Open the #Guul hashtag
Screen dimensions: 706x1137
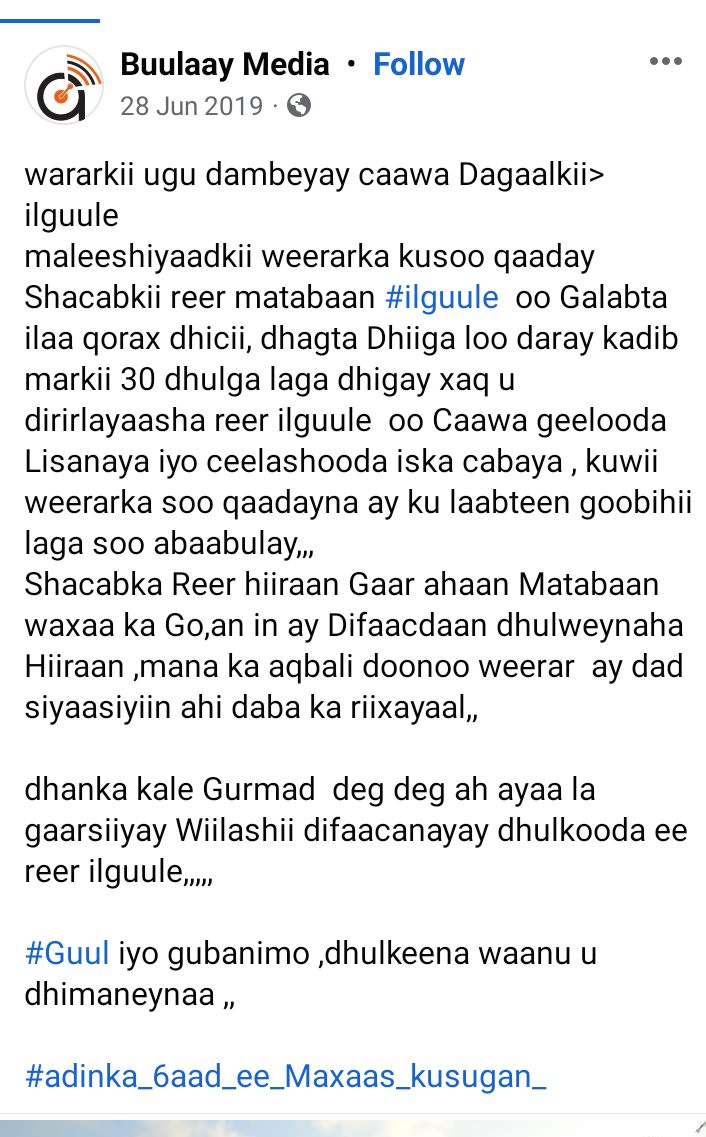coord(67,953)
